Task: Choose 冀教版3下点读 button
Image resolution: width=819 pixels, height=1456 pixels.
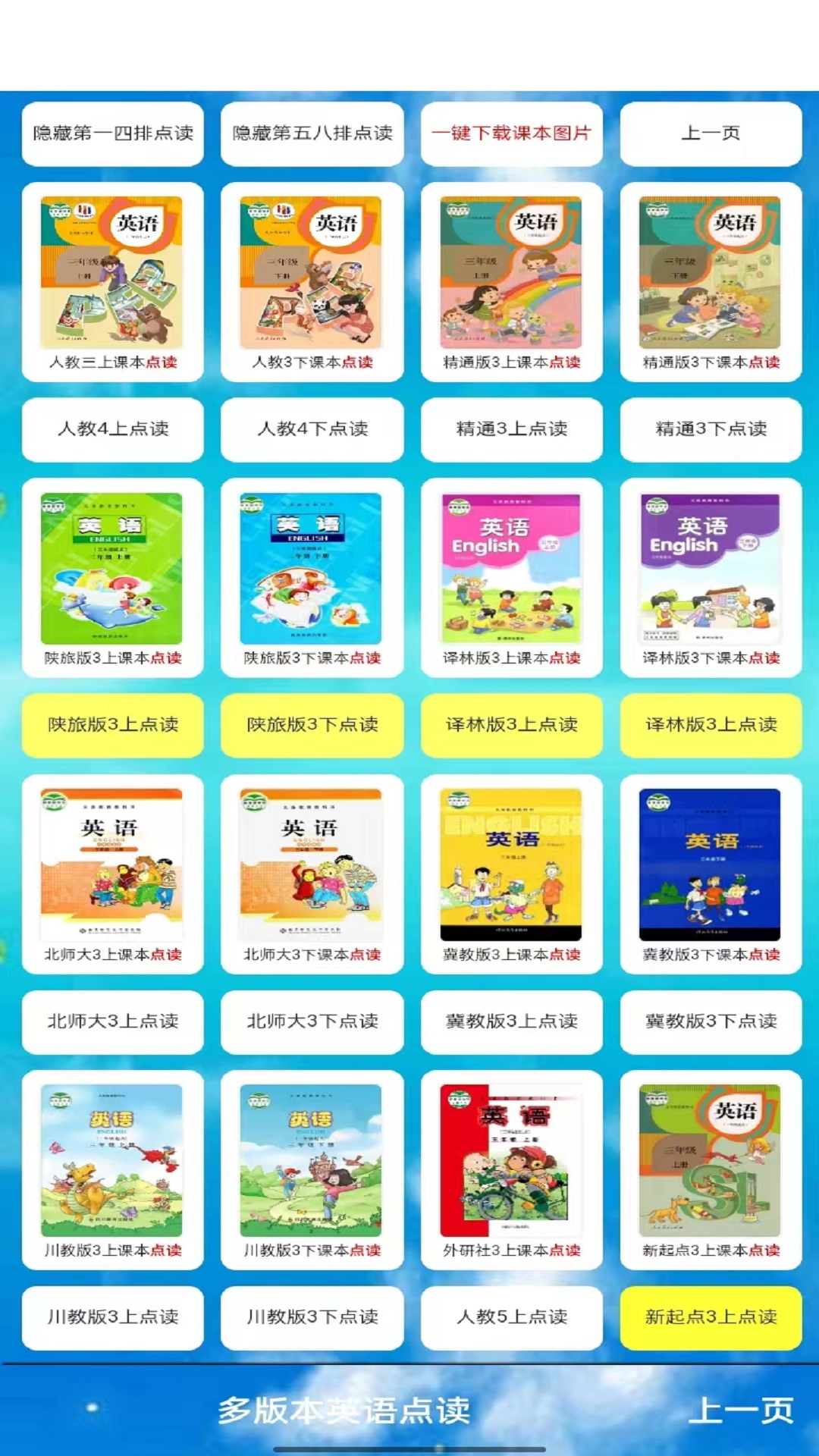Action: (711, 1021)
